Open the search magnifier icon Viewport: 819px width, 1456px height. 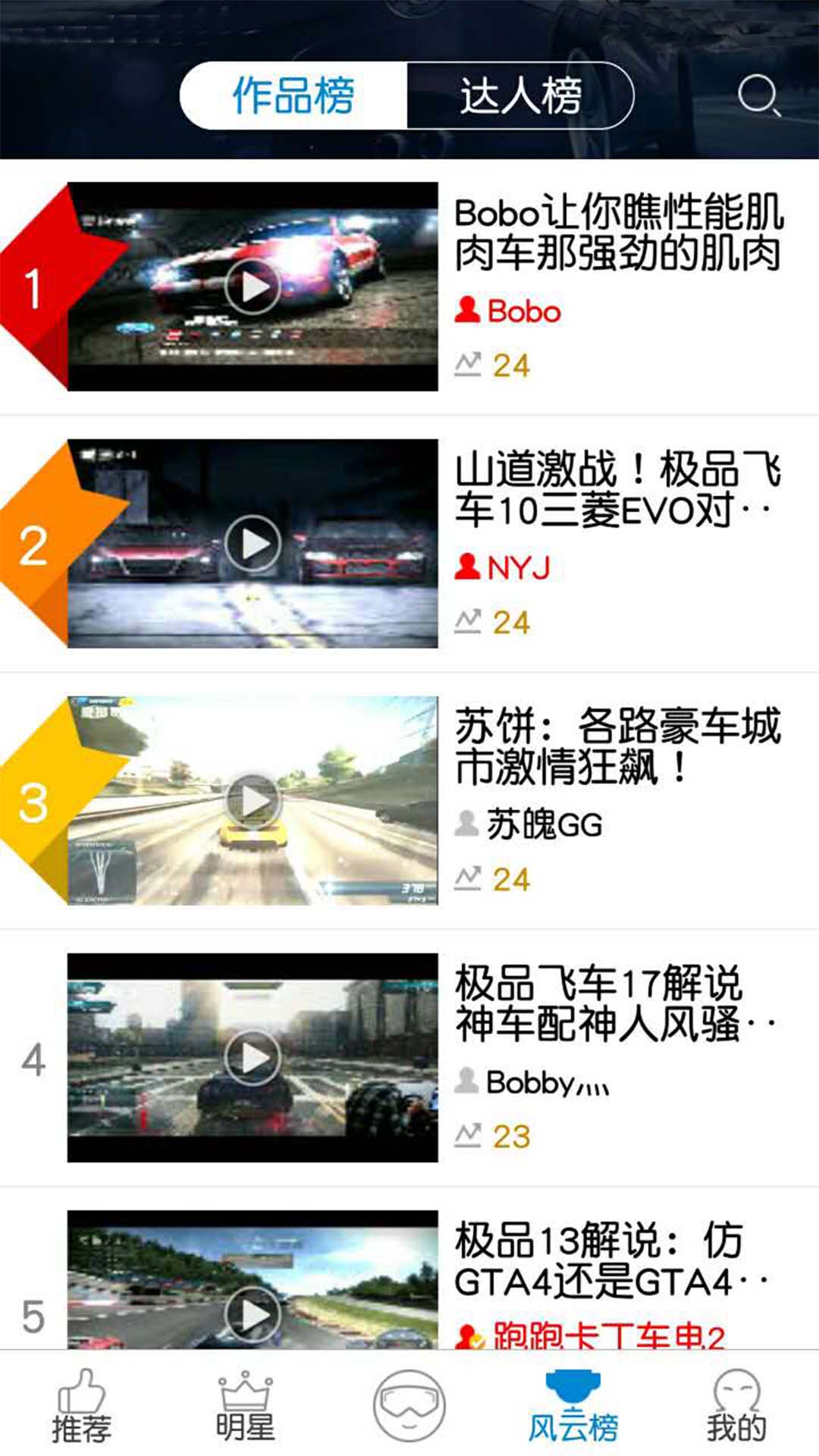point(758,96)
